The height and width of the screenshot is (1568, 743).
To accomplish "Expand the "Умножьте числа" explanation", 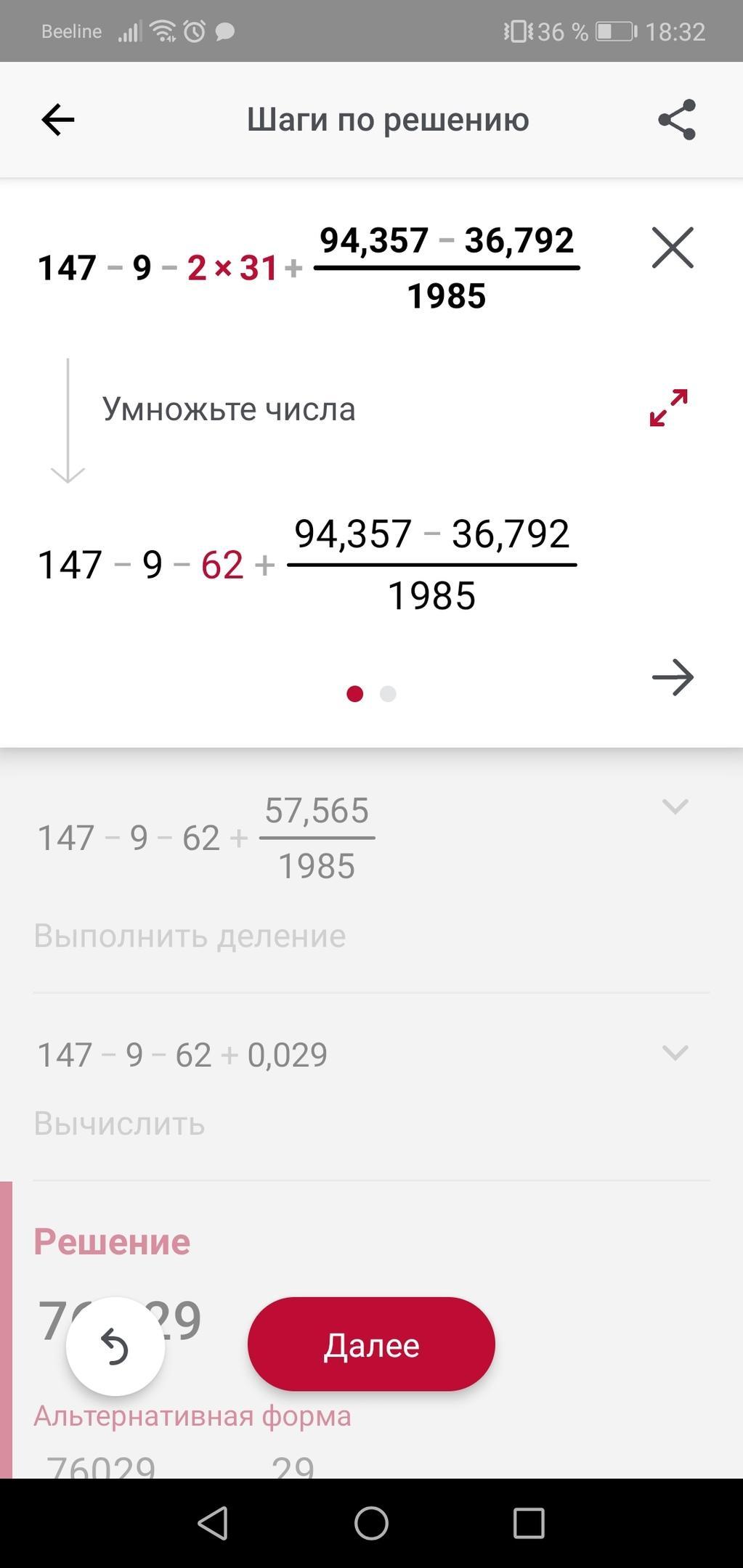I will (668, 408).
